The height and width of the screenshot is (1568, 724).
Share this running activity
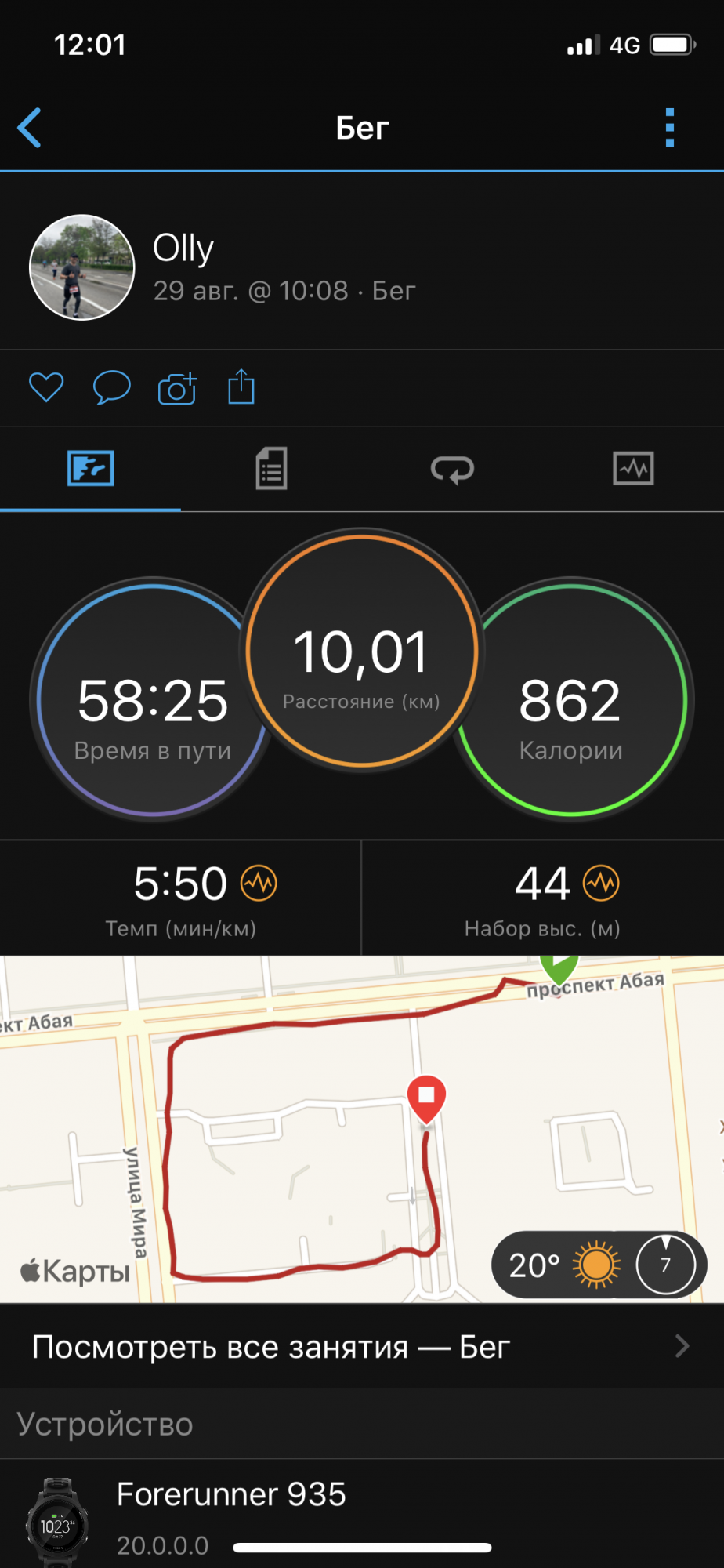coord(241,387)
